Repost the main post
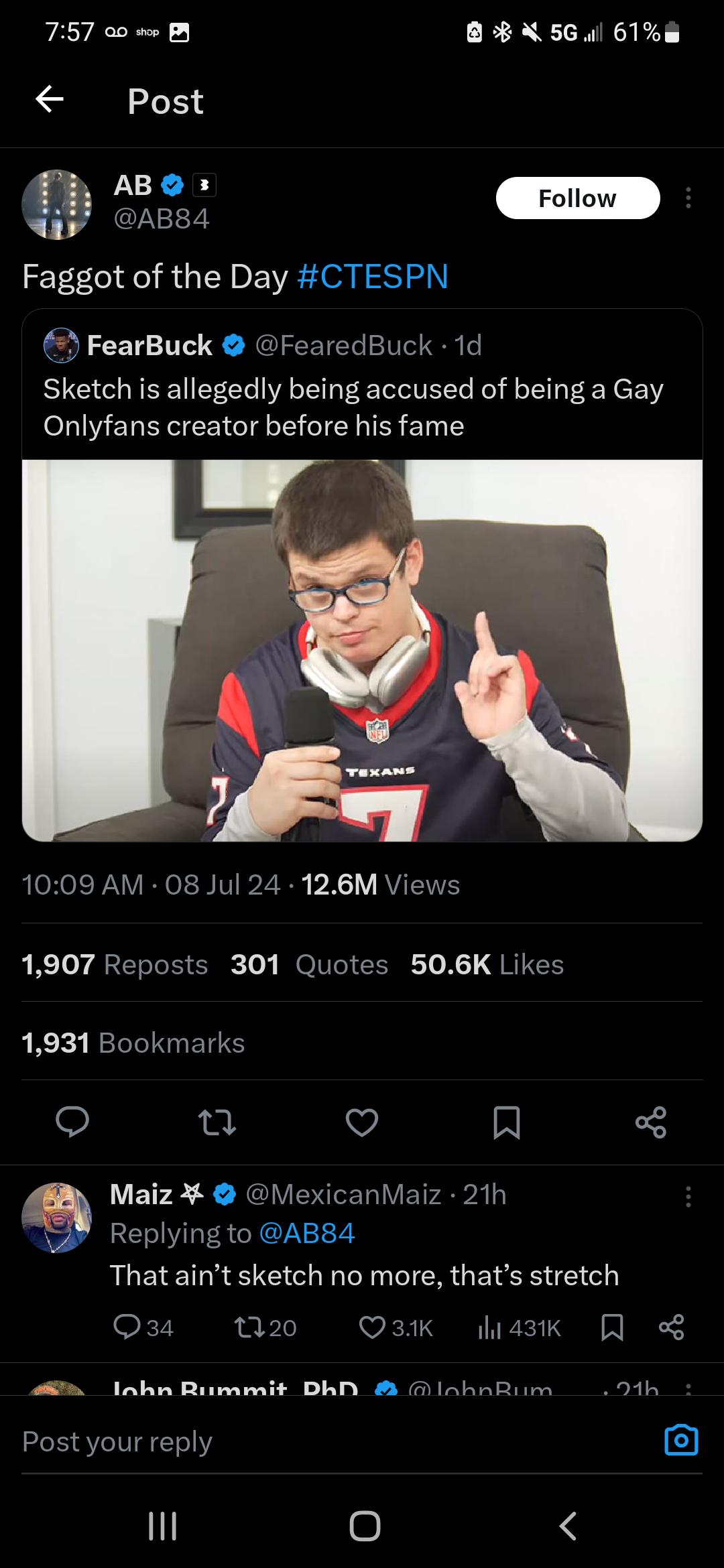The height and width of the screenshot is (1568, 724). pyautogui.click(x=217, y=1122)
